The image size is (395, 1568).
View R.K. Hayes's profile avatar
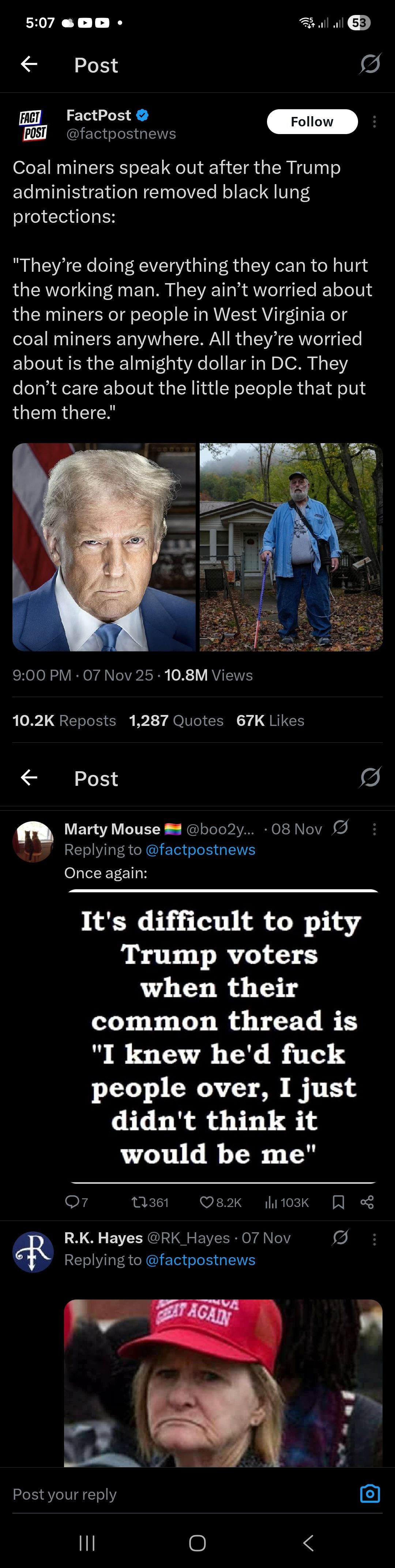coord(33,1252)
